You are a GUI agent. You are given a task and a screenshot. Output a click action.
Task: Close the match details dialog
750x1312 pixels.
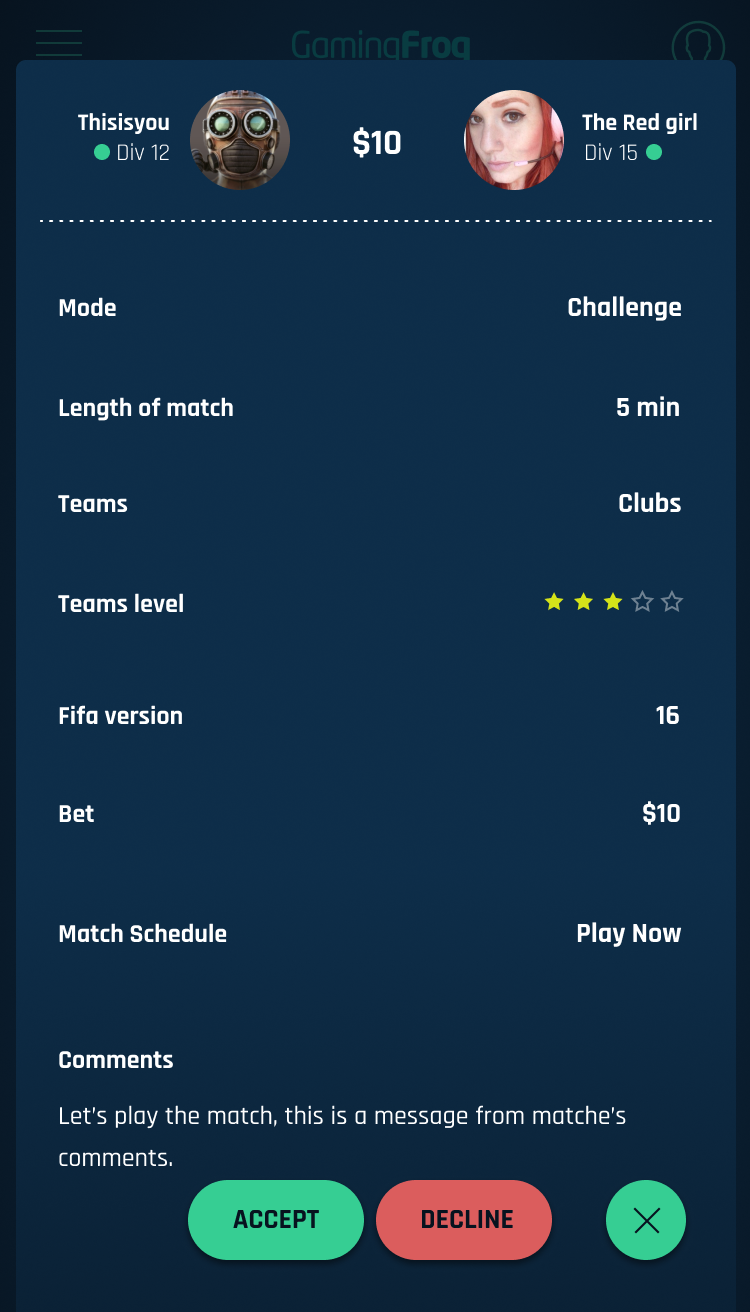tap(646, 1220)
